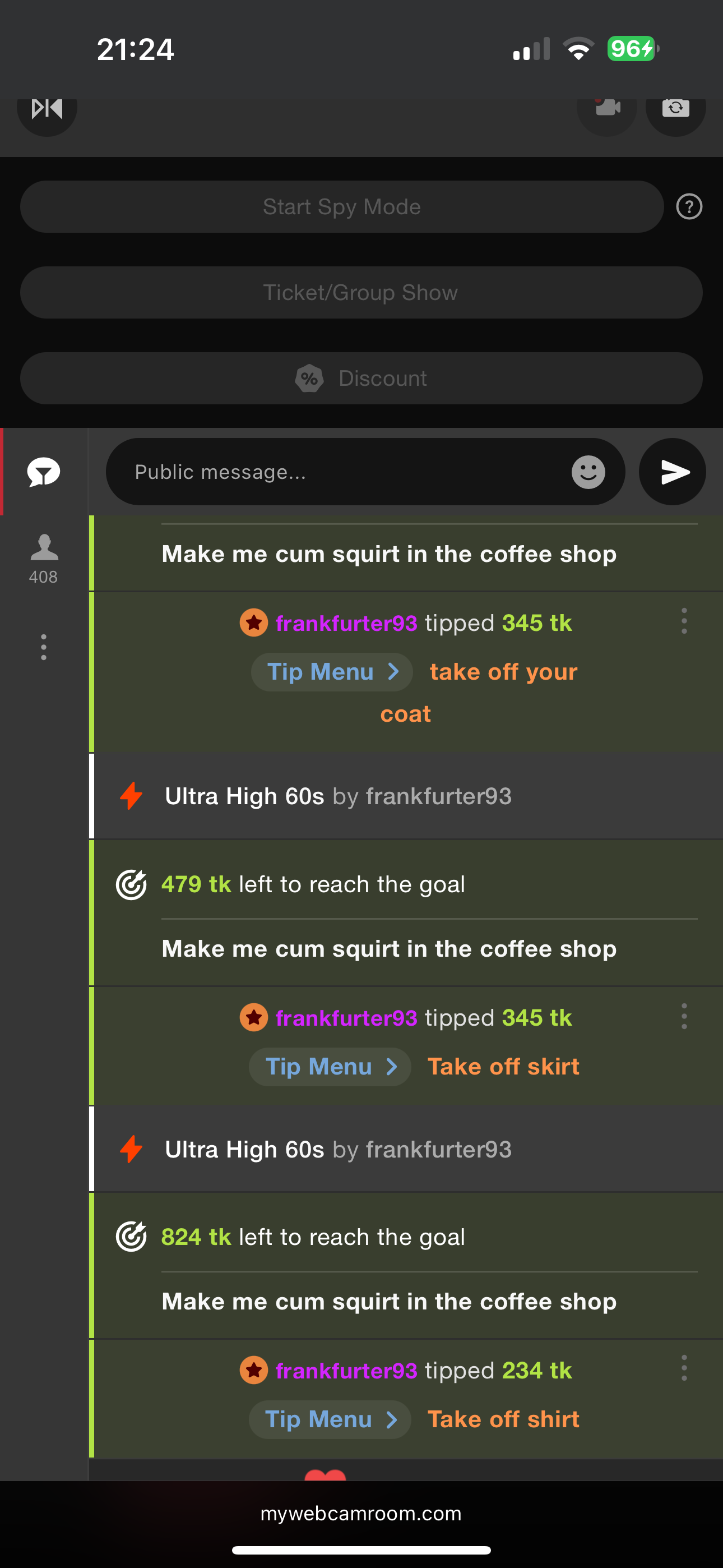Open Tip Menu next to Take off shirt

click(330, 1419)
